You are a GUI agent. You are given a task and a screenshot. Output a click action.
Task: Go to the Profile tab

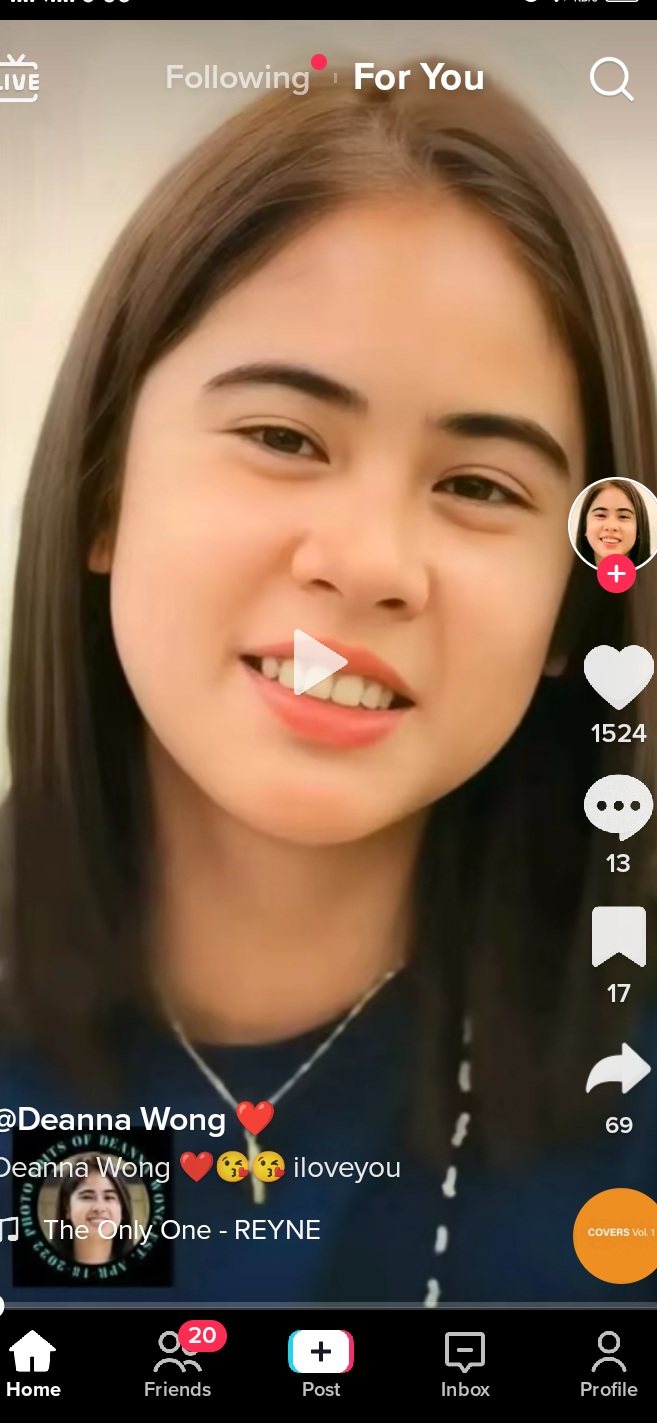608,1365
